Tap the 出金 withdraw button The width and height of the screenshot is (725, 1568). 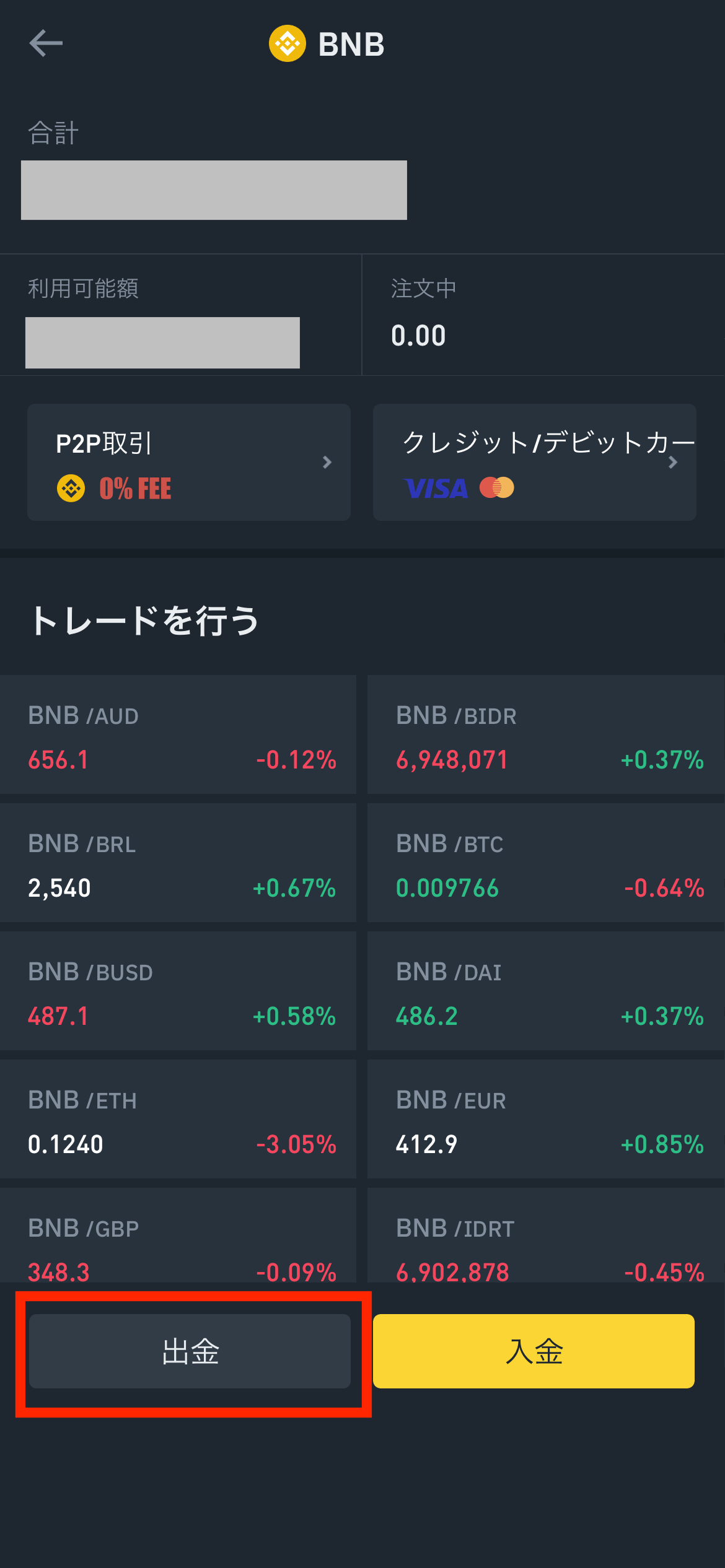pyautogui.click(x=190, y=1351)
